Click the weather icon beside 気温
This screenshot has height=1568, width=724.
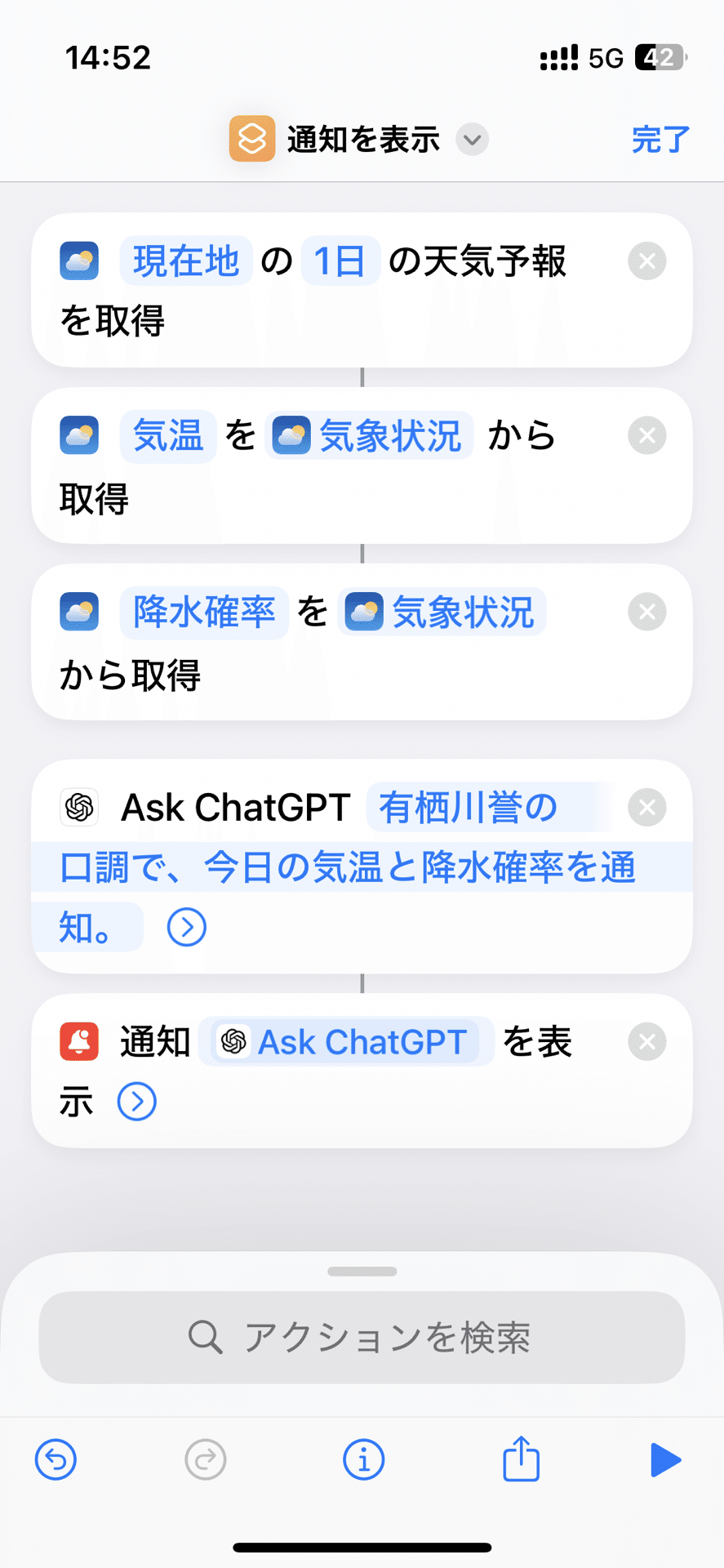tap(79, 435)
